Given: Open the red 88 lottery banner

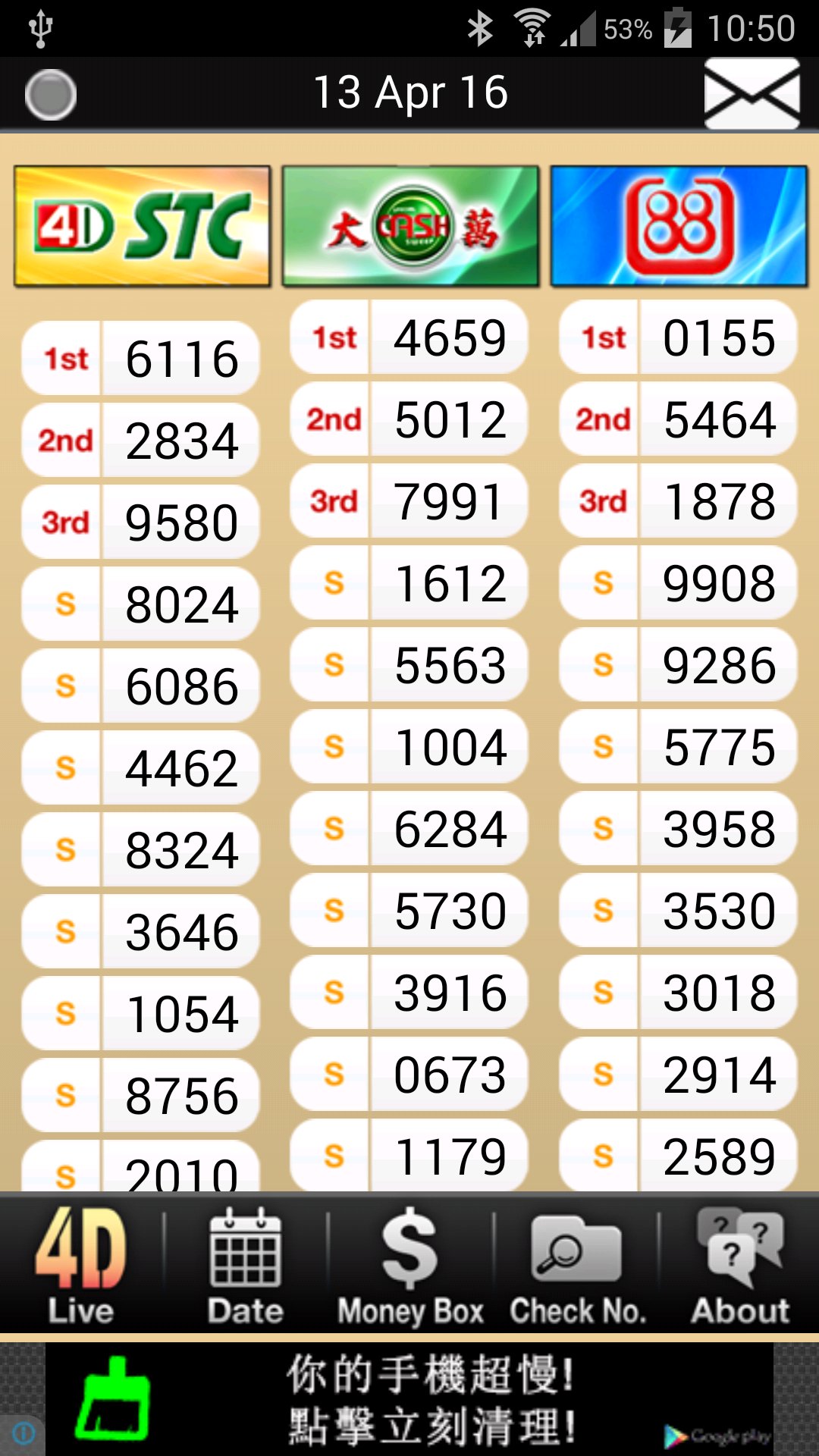Looking at the screenshot, I should point(679,226).
